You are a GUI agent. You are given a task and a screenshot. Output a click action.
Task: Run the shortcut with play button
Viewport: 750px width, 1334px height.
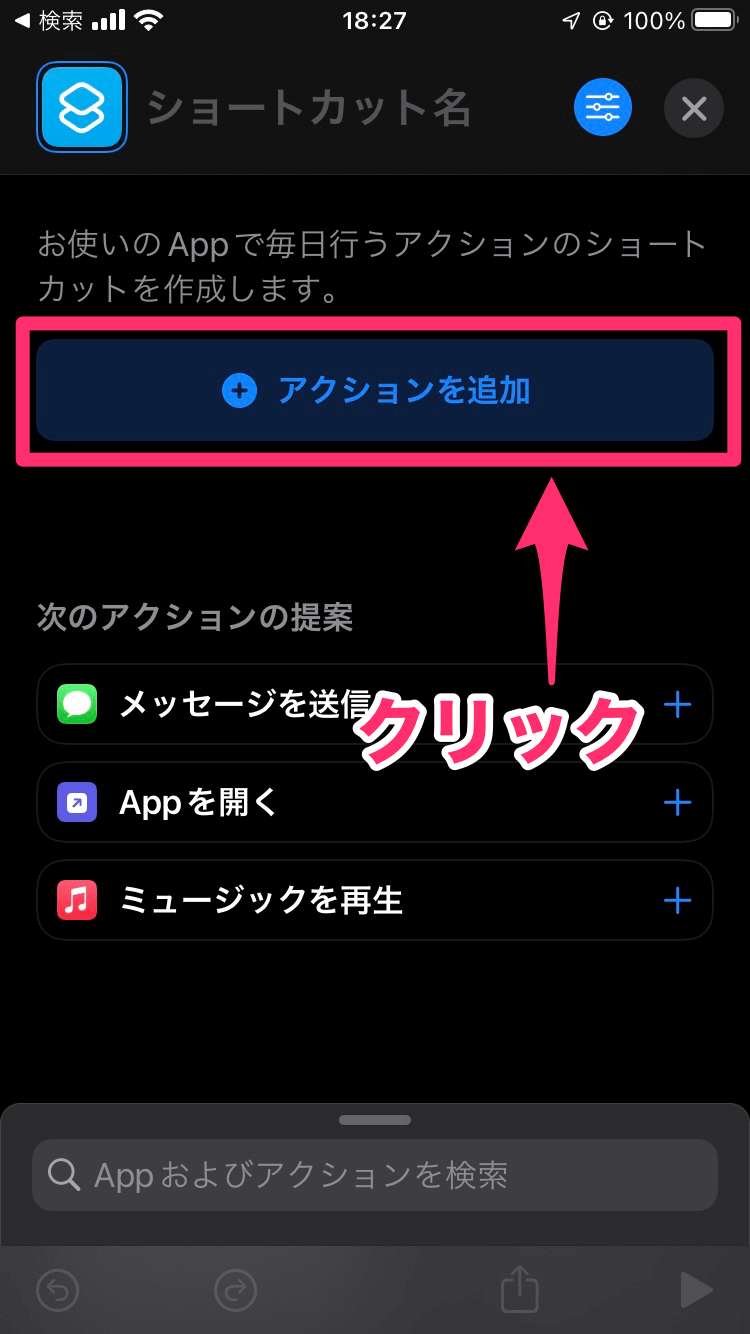pos(695,1290)
